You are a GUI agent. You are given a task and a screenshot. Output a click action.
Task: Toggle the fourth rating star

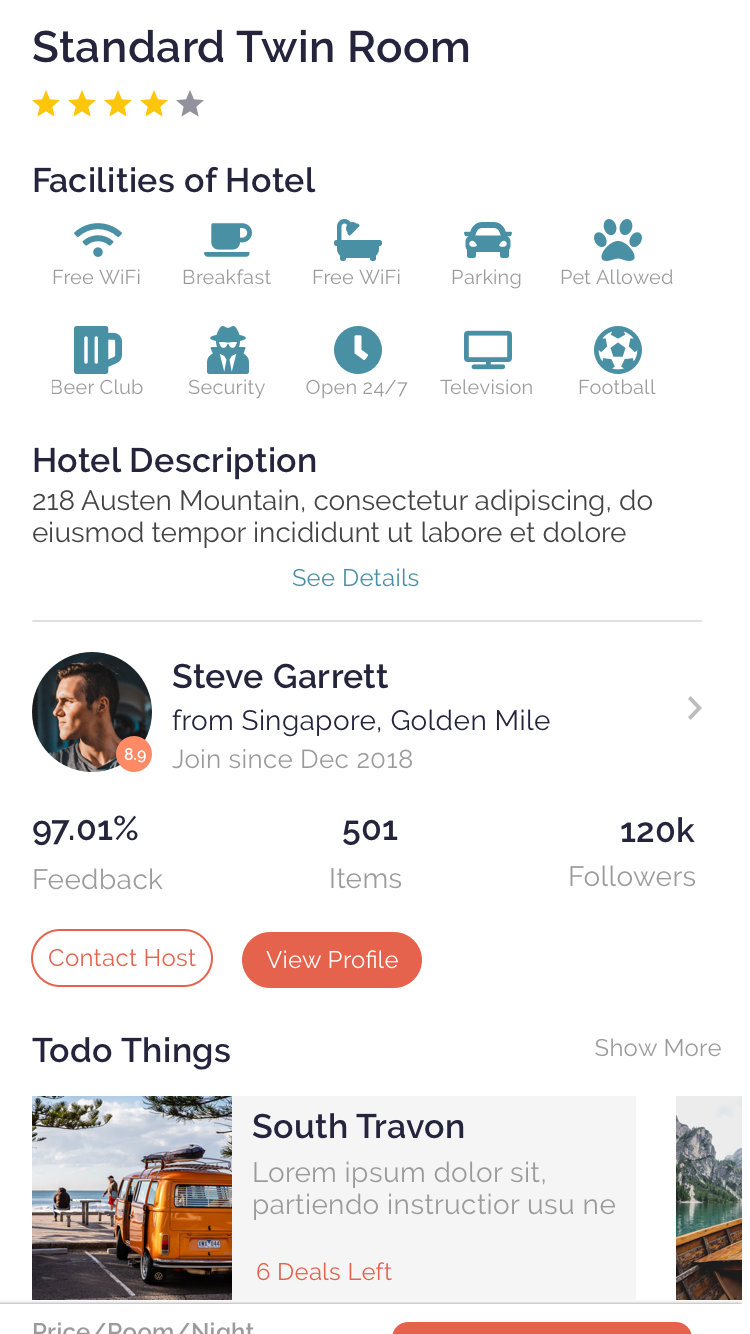154,103
